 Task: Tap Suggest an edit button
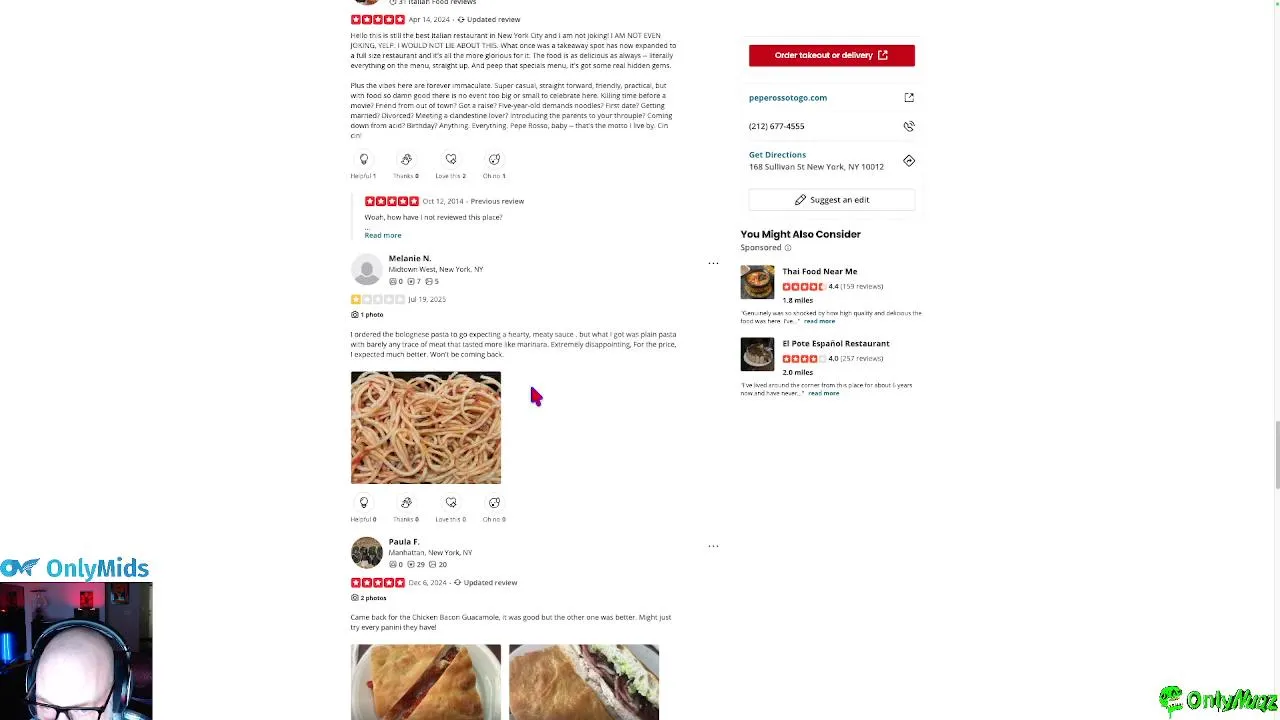click(831, 200)
